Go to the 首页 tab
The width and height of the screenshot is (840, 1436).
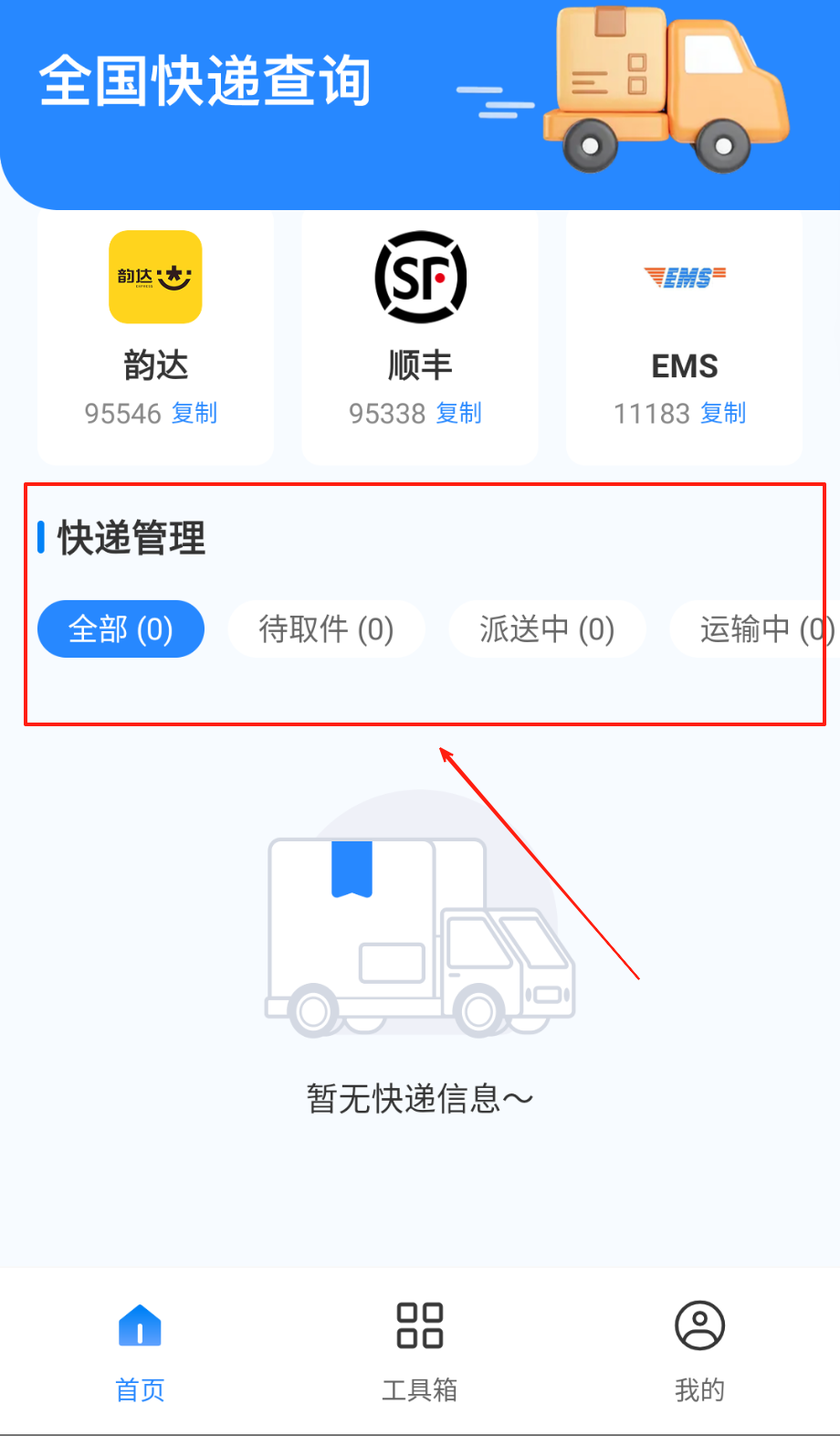point(140,1351)
